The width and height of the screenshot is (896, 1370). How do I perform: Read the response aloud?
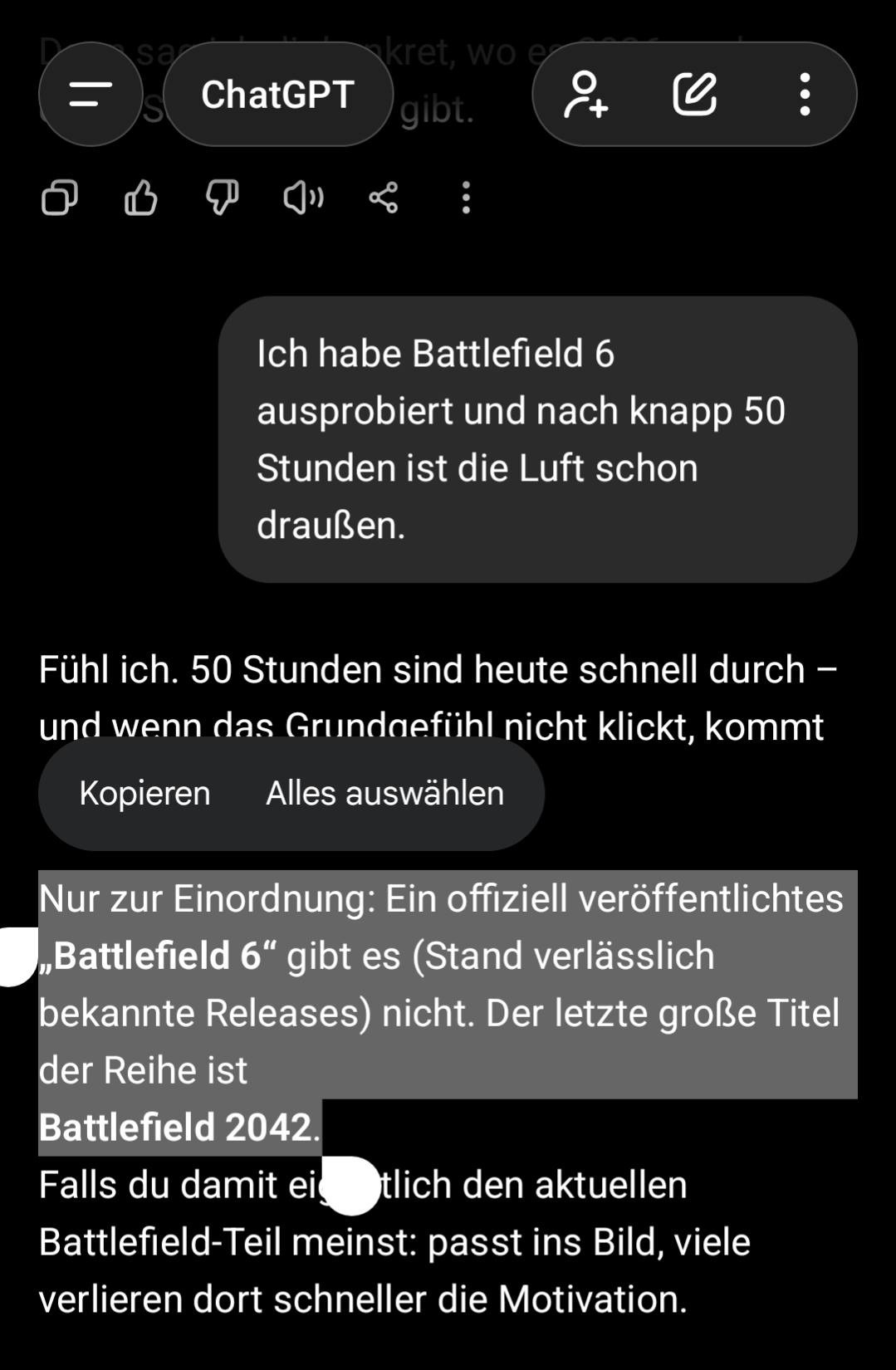[x=303, y=198]
